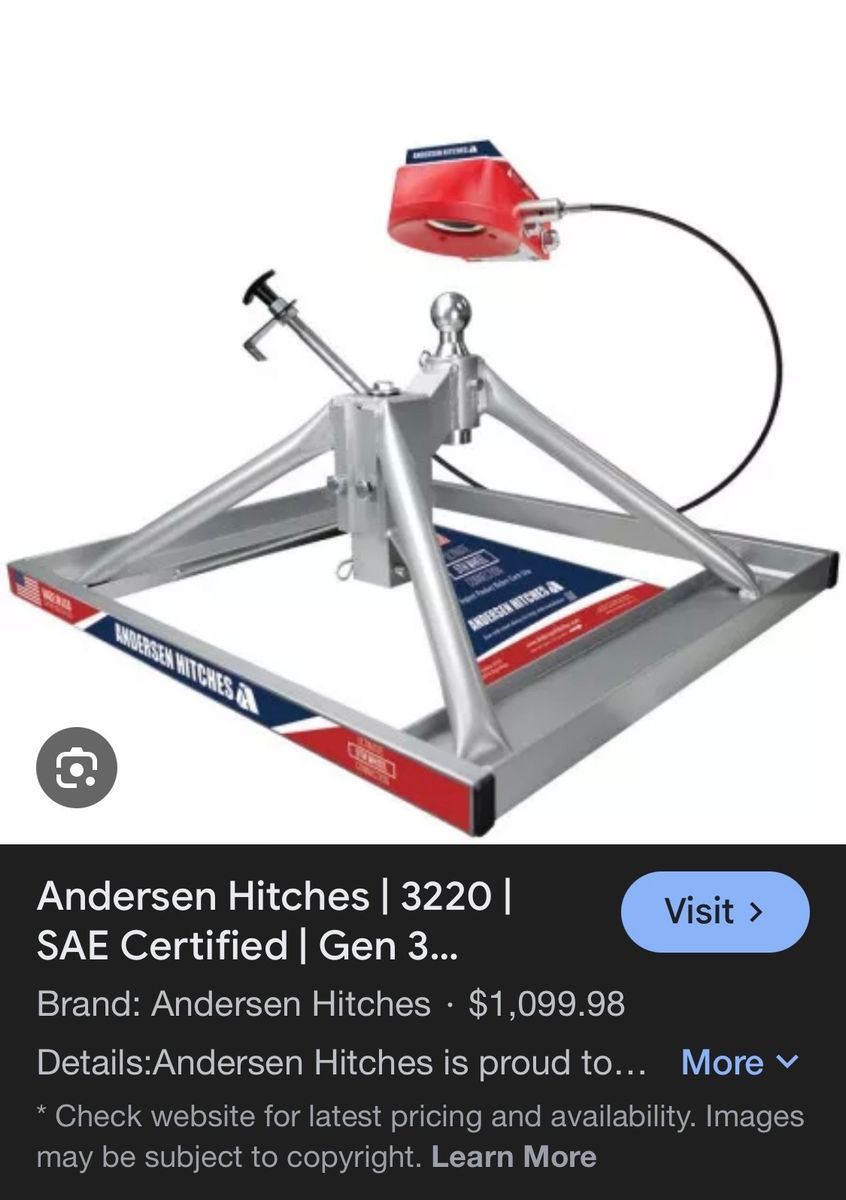This screenshot has height=1200, width=846.
Task: Tap Visit to open the product website
Action: point(715,912)
